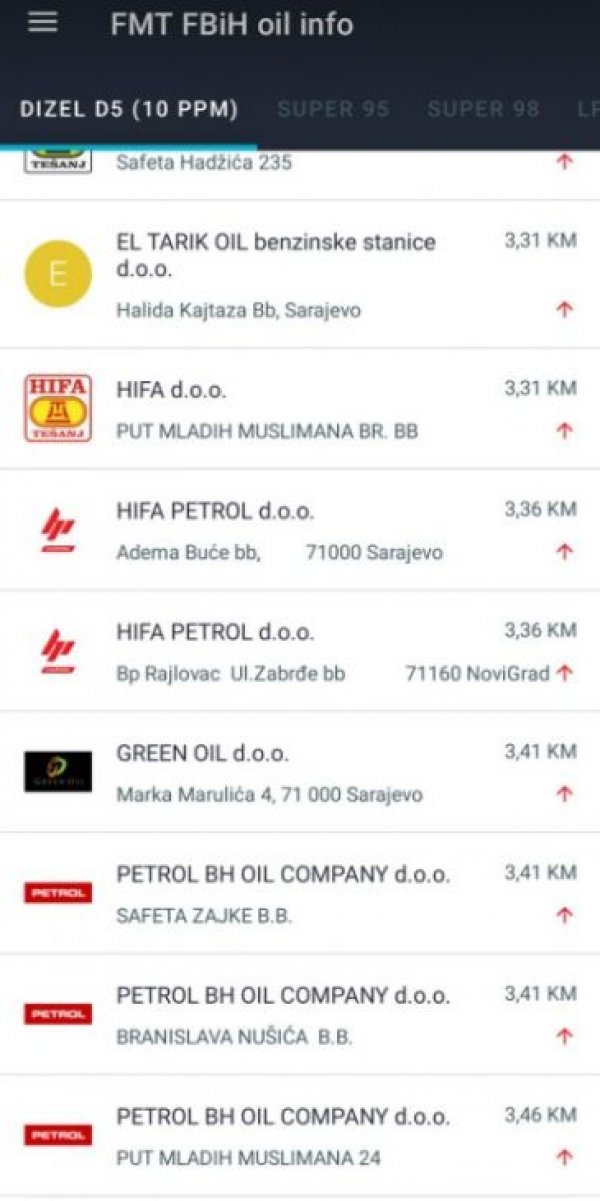Select the DIZEL D5 (10 PPM) tab
The height and width of the screenshot is (1201, 600).
pyautogui.click(x=129, y=109)
